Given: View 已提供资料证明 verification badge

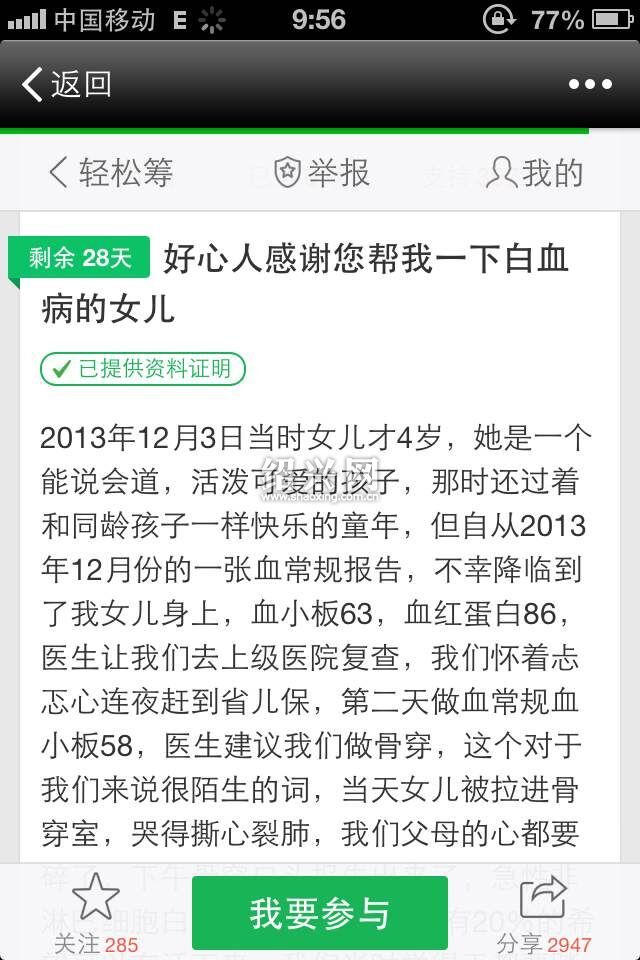Looking at the screenshot, I should (143, 369).
